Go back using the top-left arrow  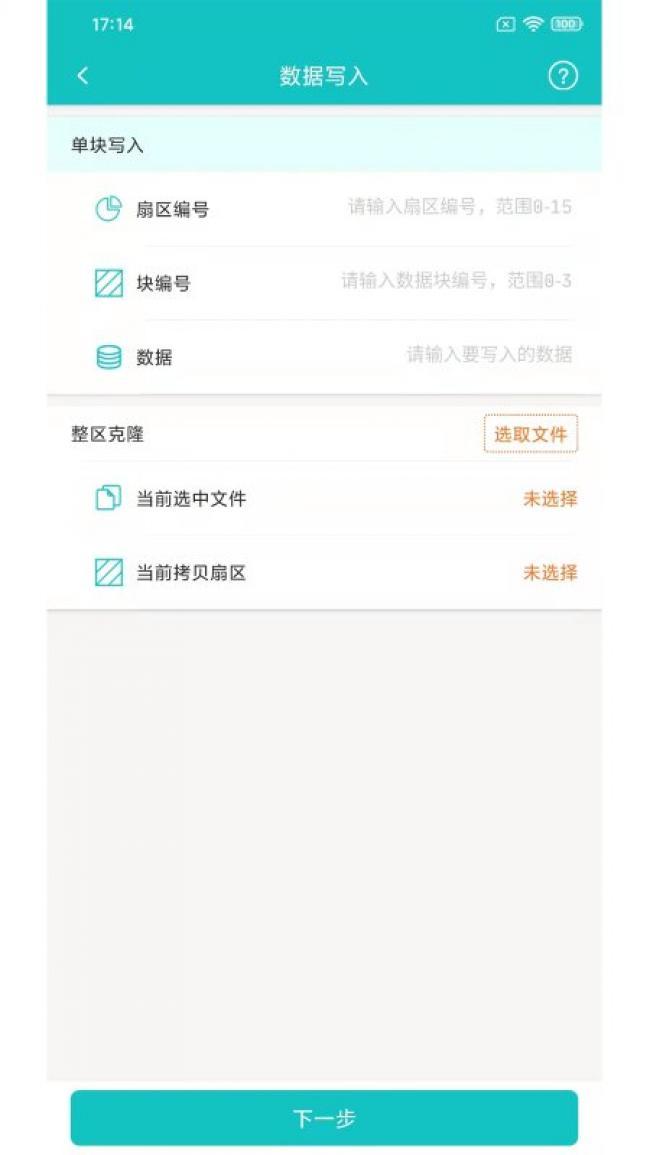point(83,76)
